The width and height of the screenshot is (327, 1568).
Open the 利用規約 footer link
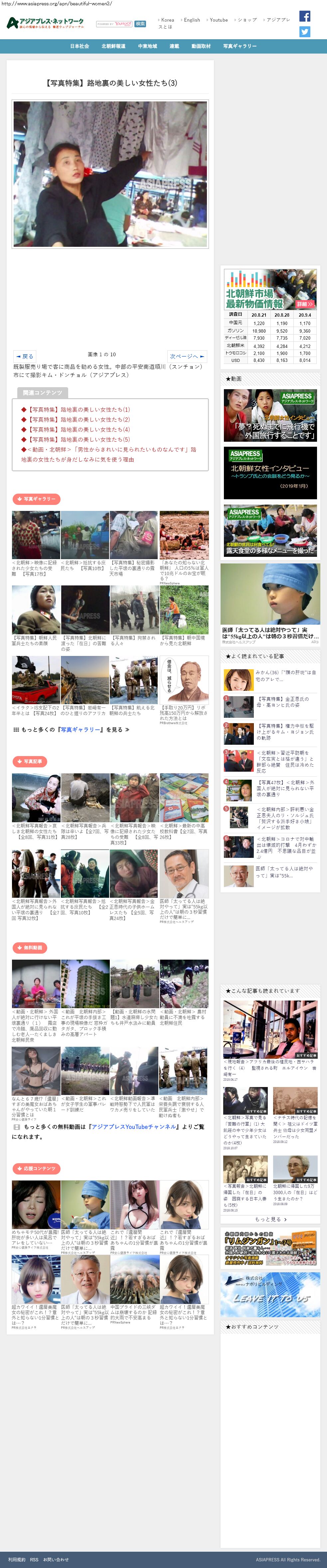[16, 1559]
